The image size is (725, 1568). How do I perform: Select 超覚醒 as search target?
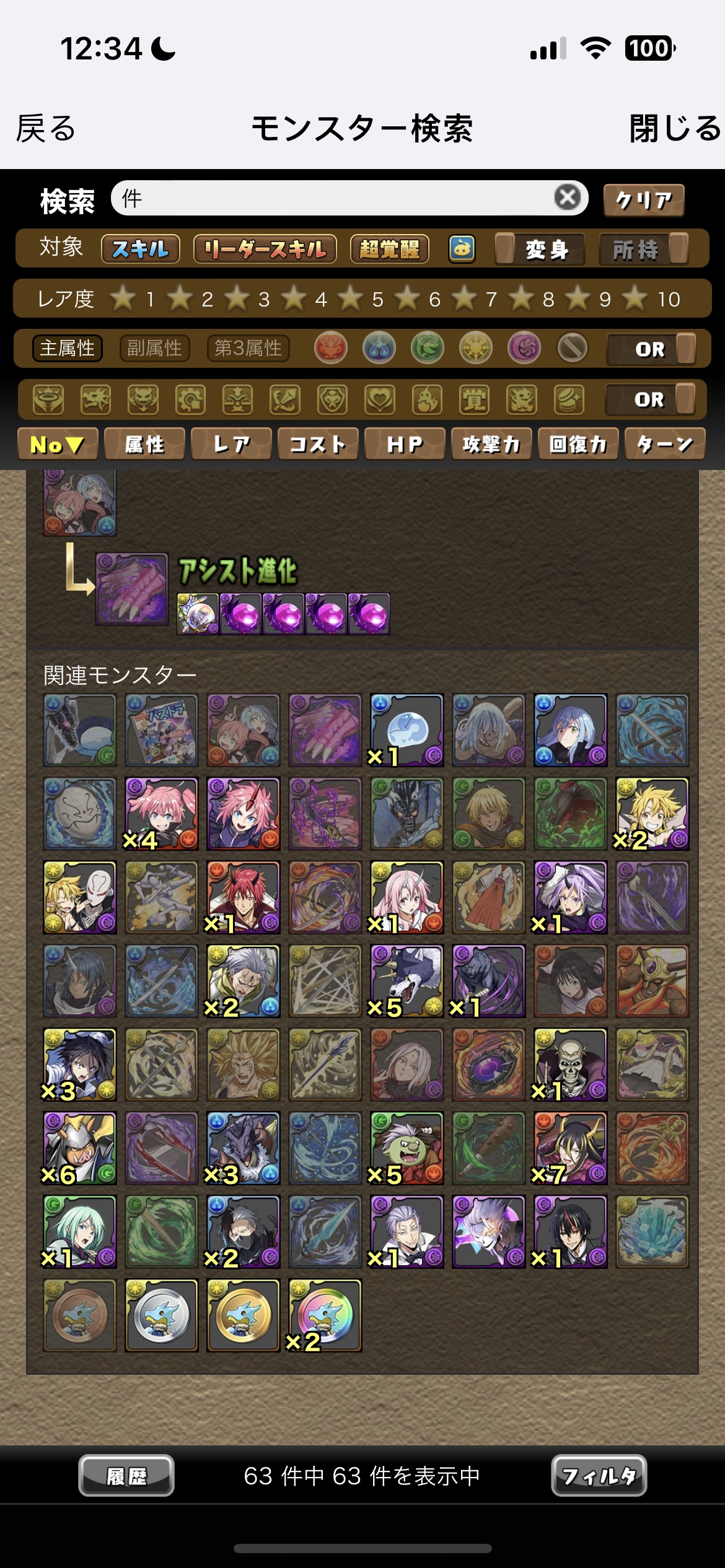[x=389, y=249]
